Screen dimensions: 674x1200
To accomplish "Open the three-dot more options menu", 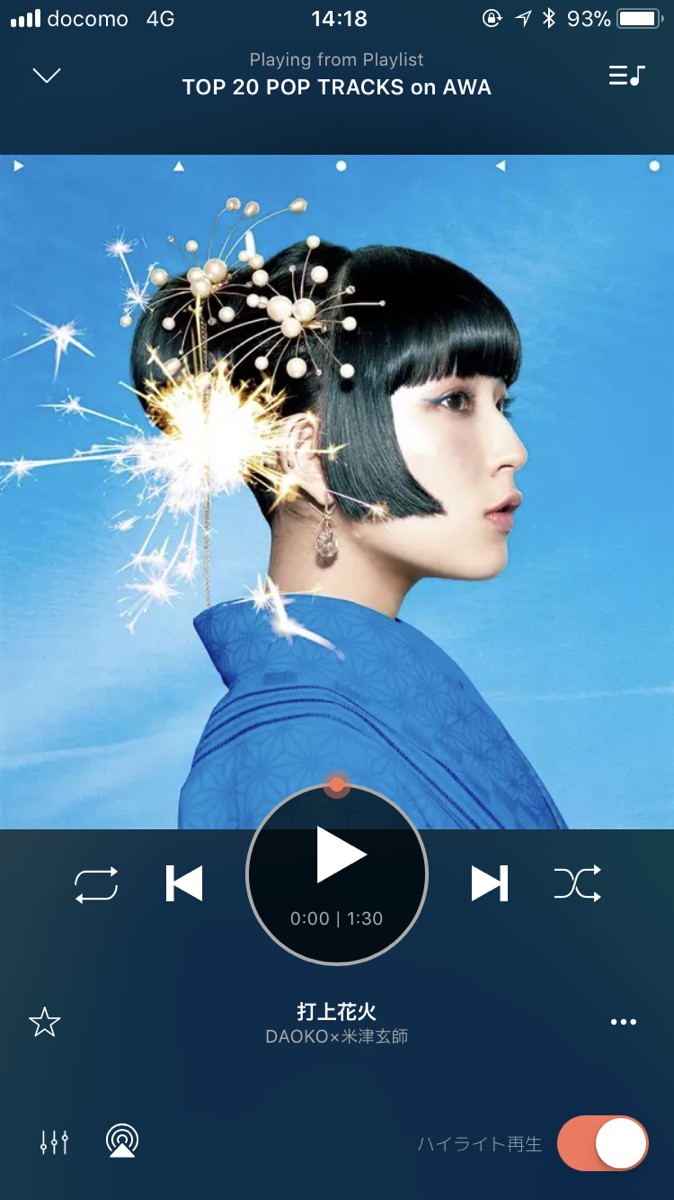I will (x=623, y=1022).
